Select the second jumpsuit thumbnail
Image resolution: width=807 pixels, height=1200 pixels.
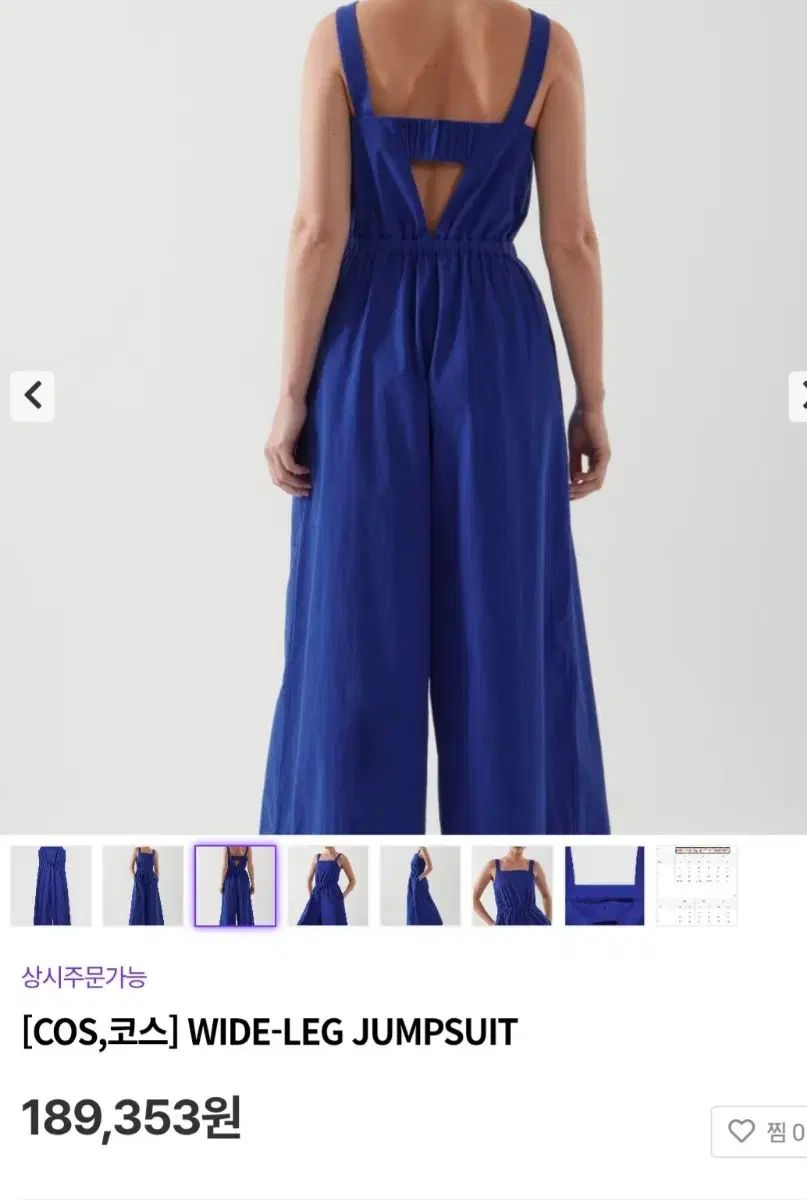click(143, 886)
